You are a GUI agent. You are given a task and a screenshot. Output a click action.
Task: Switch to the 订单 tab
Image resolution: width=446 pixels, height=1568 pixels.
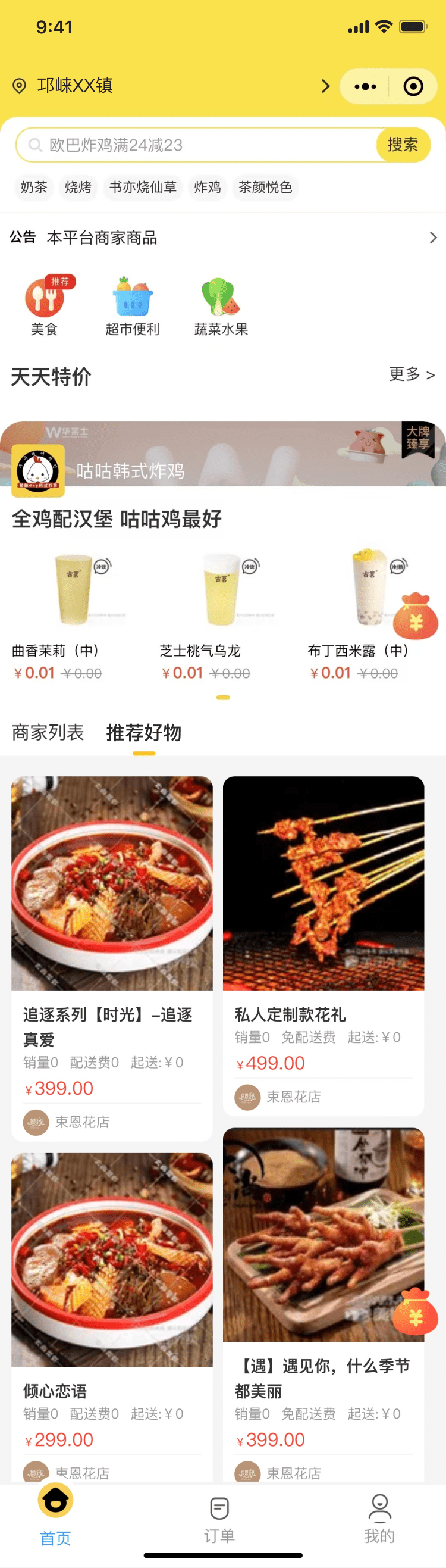(219, 1520)
